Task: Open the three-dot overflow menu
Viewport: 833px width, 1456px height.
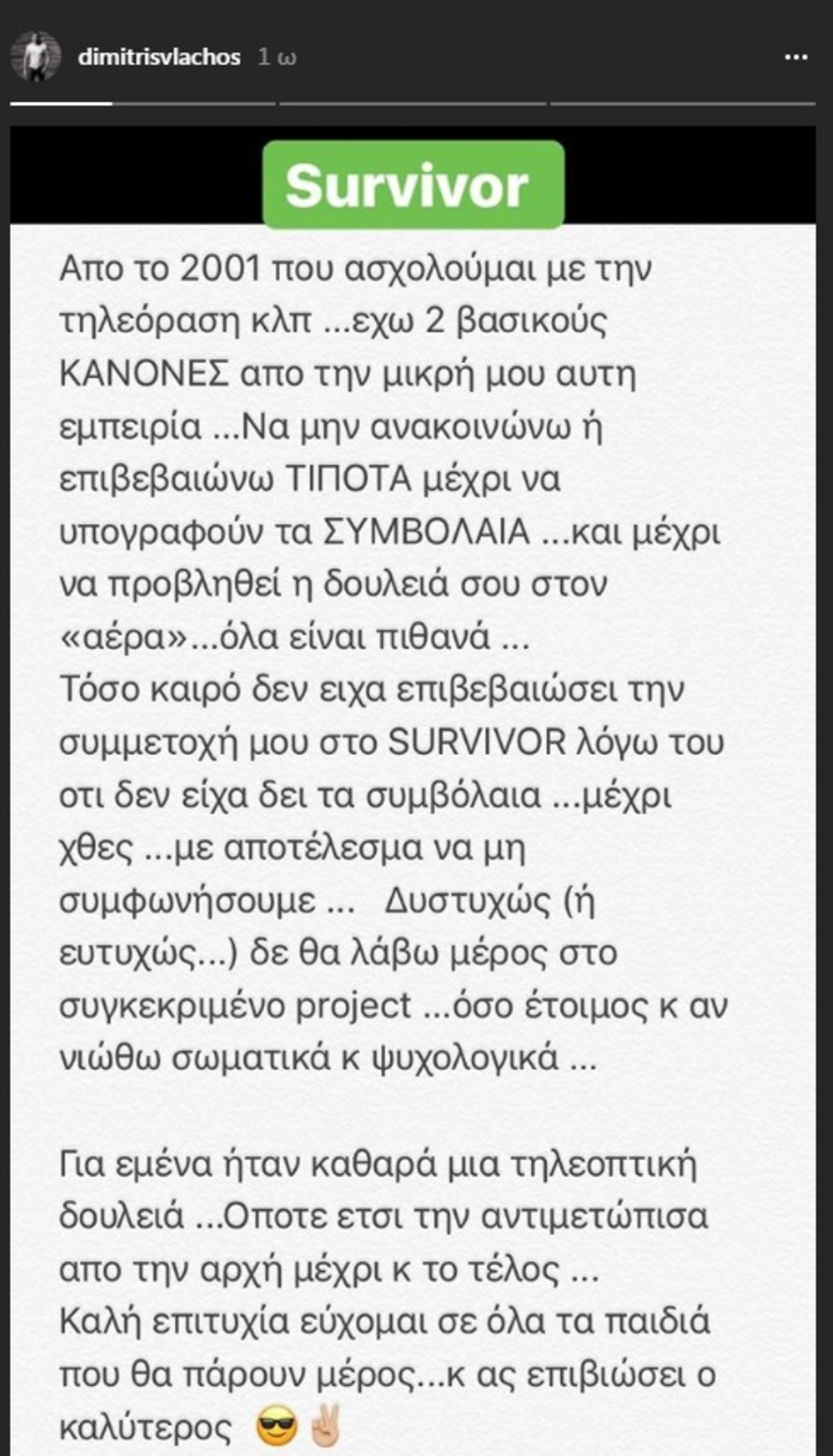Action: click(796, 58)
